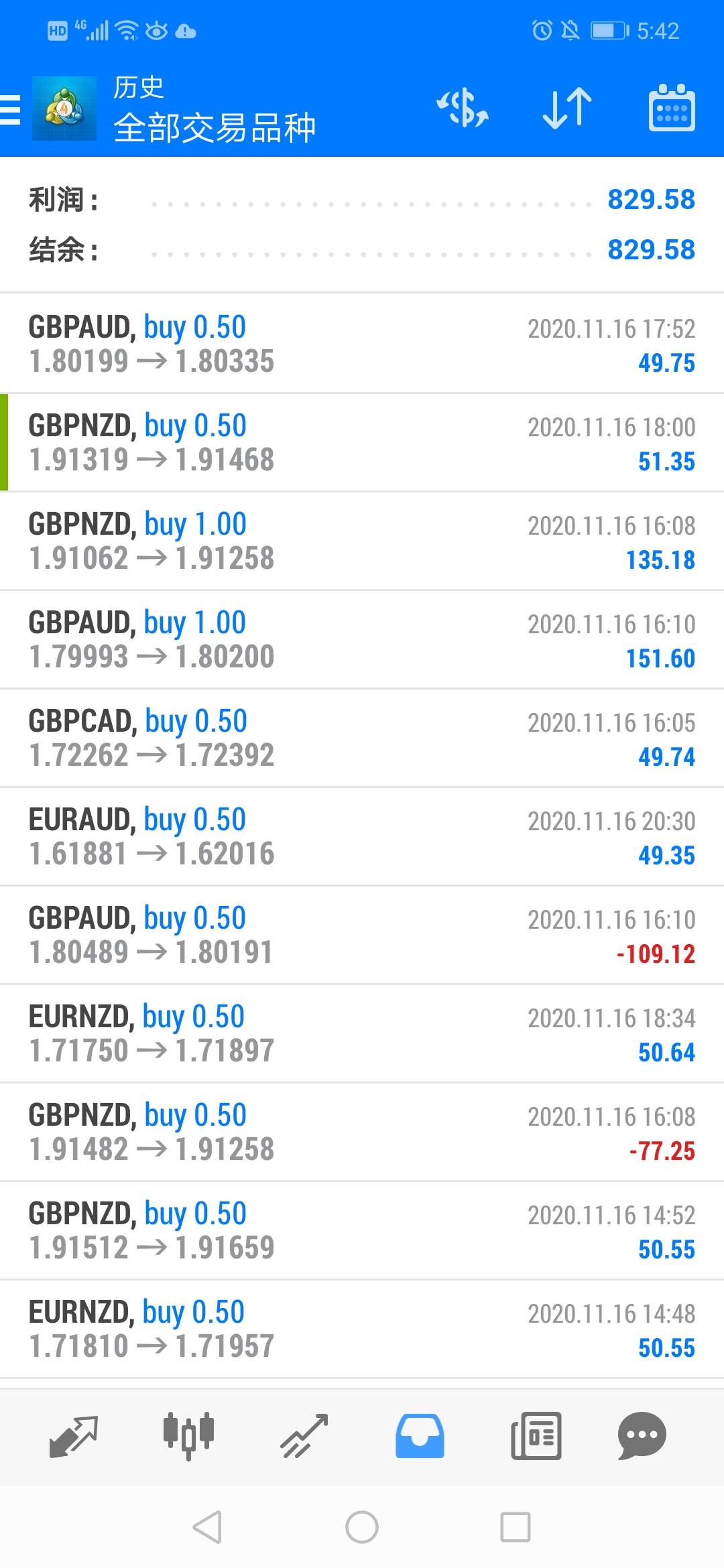
Task: Open the EURAUD buy 0.50 trade
Action: point(362,836)
